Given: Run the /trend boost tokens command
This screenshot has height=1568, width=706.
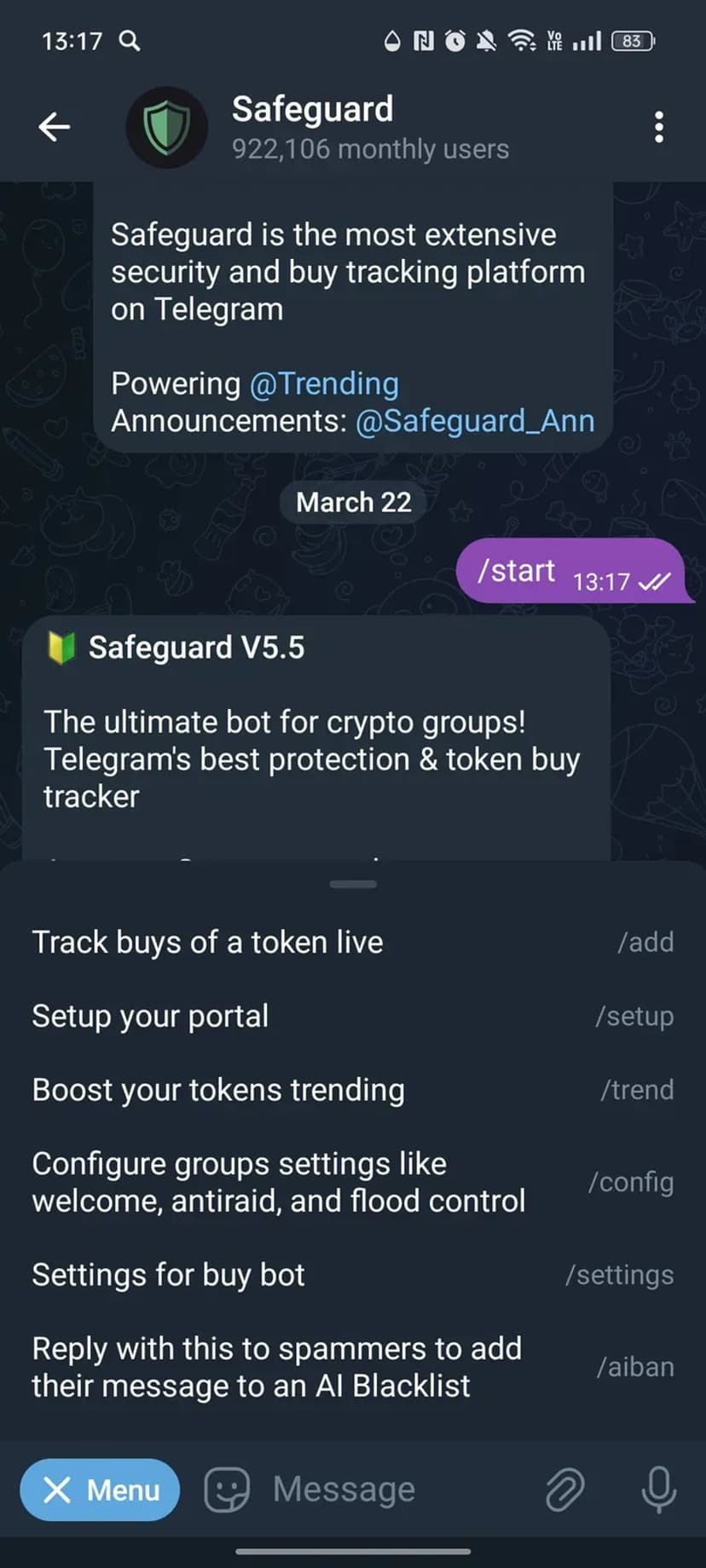Looking at the screenshot, I should click(x=353, y=1090).
